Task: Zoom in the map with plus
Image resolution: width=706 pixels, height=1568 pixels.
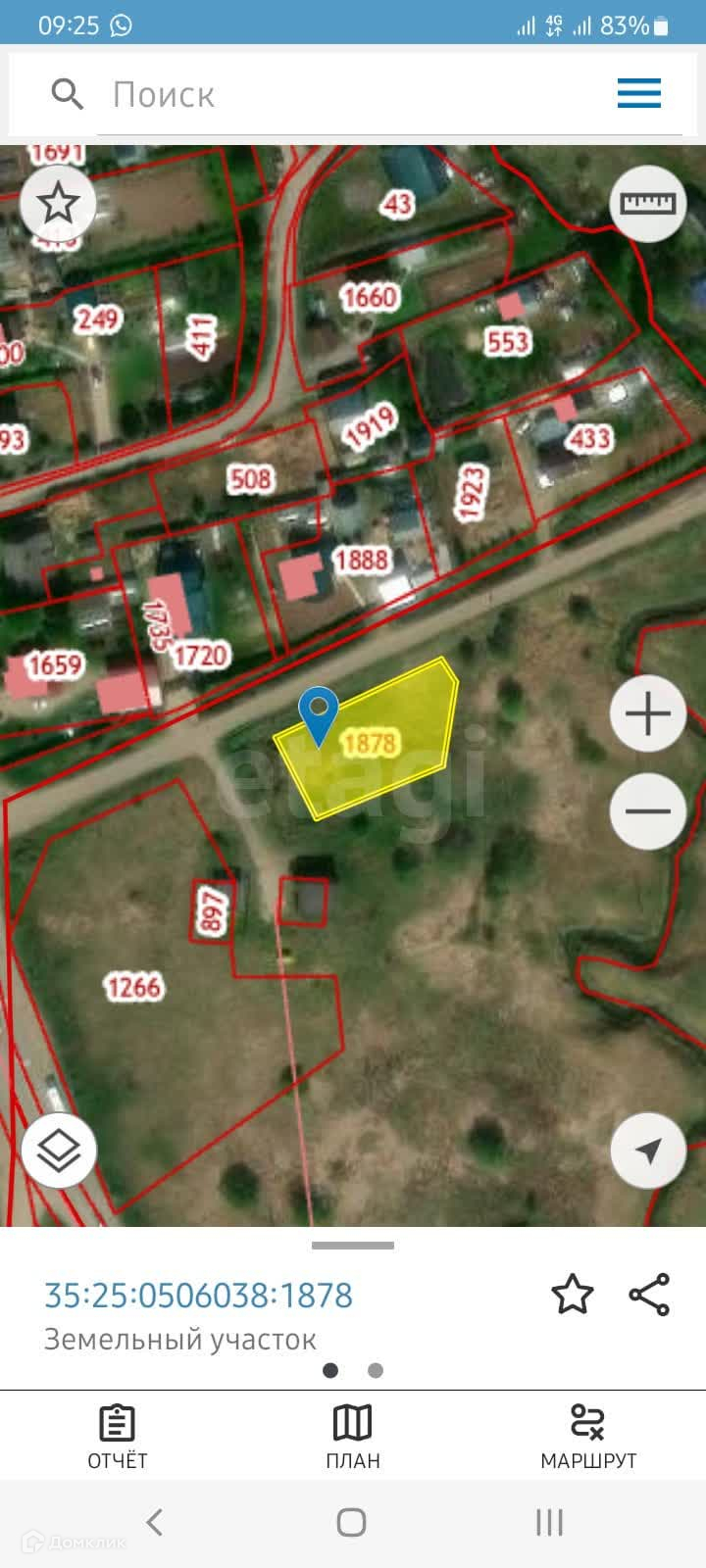Action: (x=648, y=713)
